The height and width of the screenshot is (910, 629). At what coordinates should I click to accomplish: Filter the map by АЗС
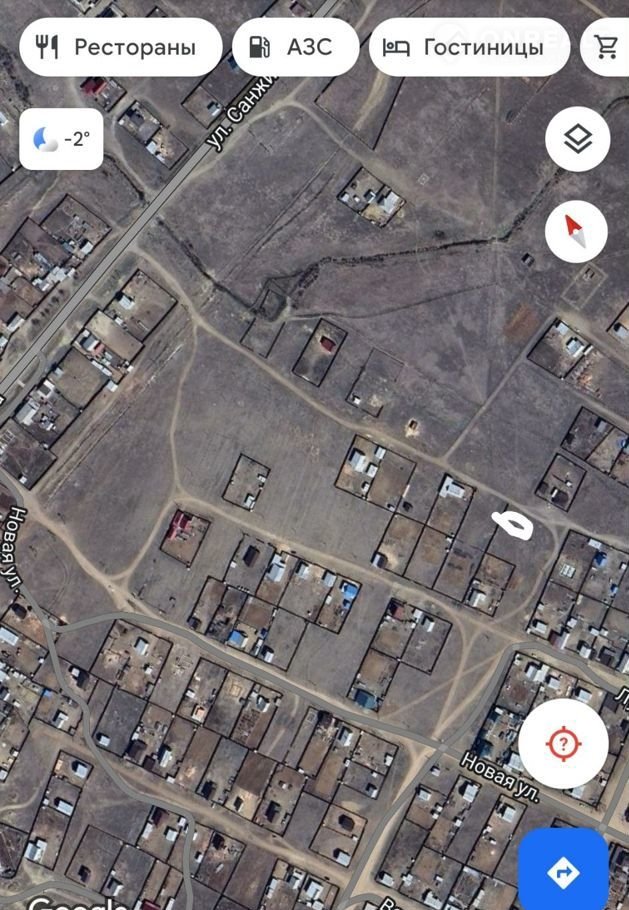coord(295,47)
